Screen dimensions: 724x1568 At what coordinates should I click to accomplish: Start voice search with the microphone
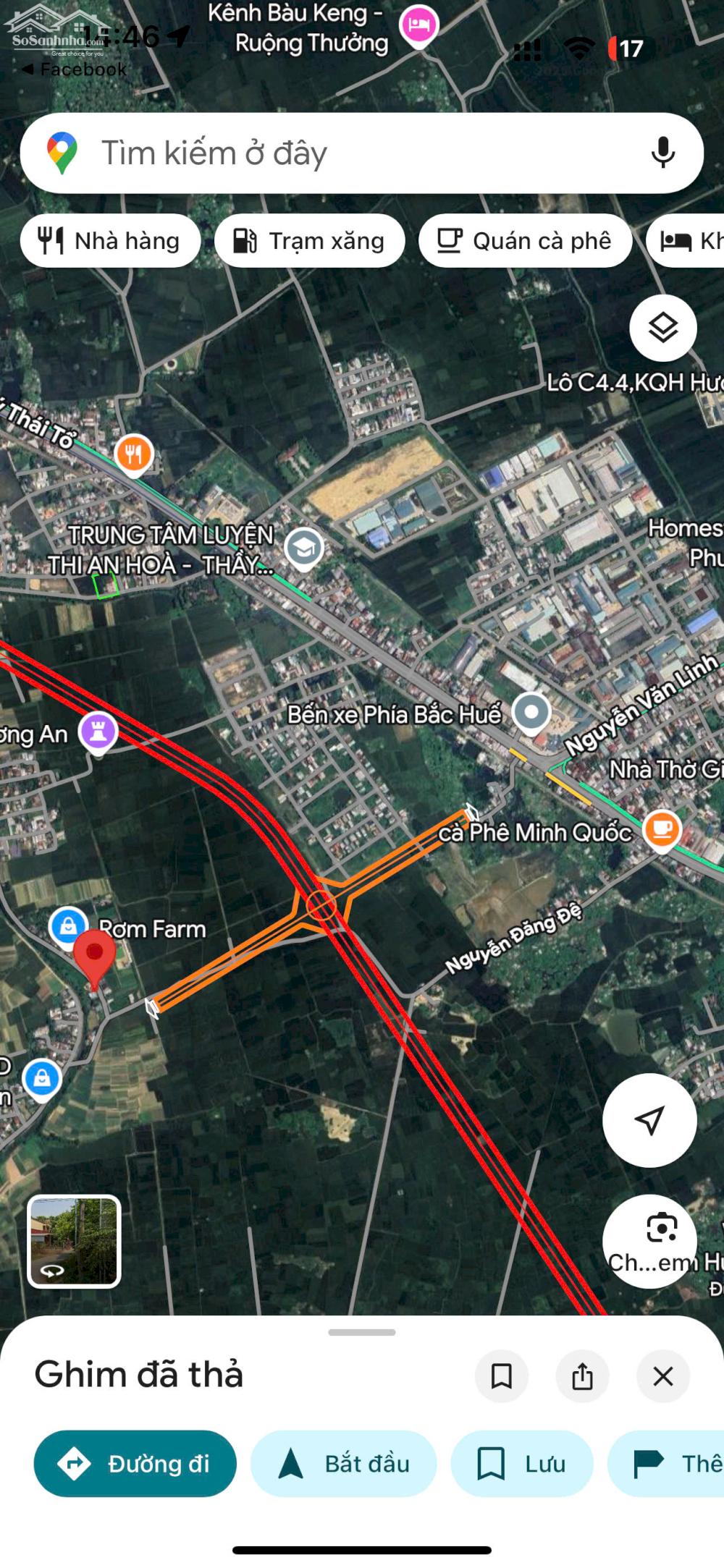tap(662, 153)
